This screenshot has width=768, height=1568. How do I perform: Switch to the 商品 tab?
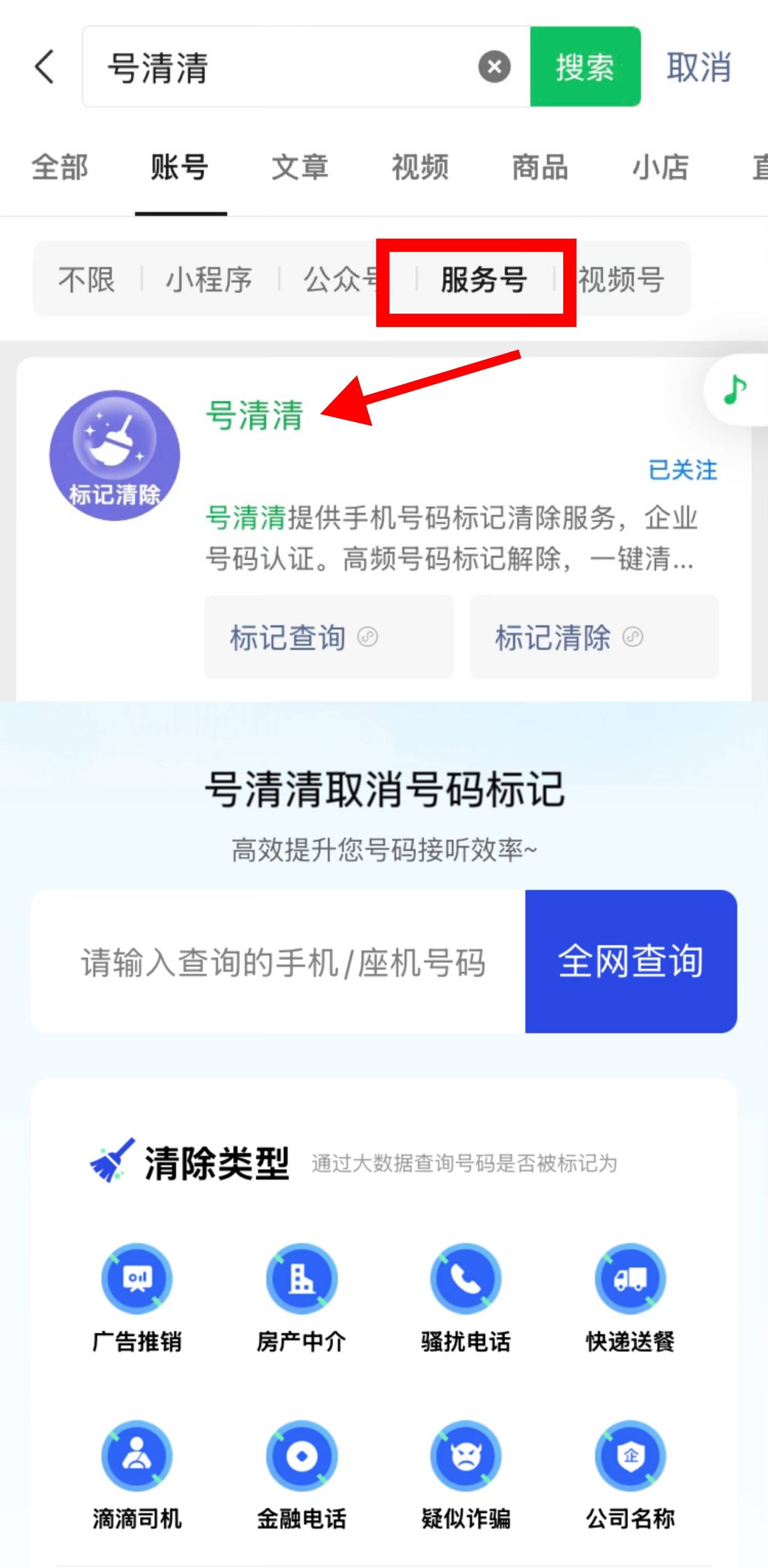pyautogui.click(x=540, y=167)
